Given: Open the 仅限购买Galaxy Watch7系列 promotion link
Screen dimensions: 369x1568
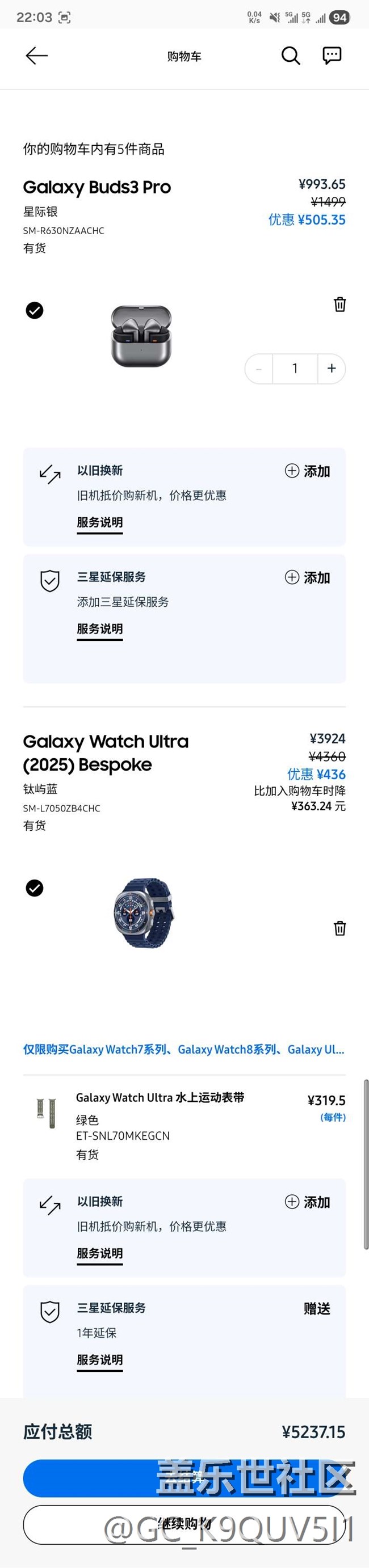Looking at the screenshot, I should pyautogui.click(x=184, y=1049).
